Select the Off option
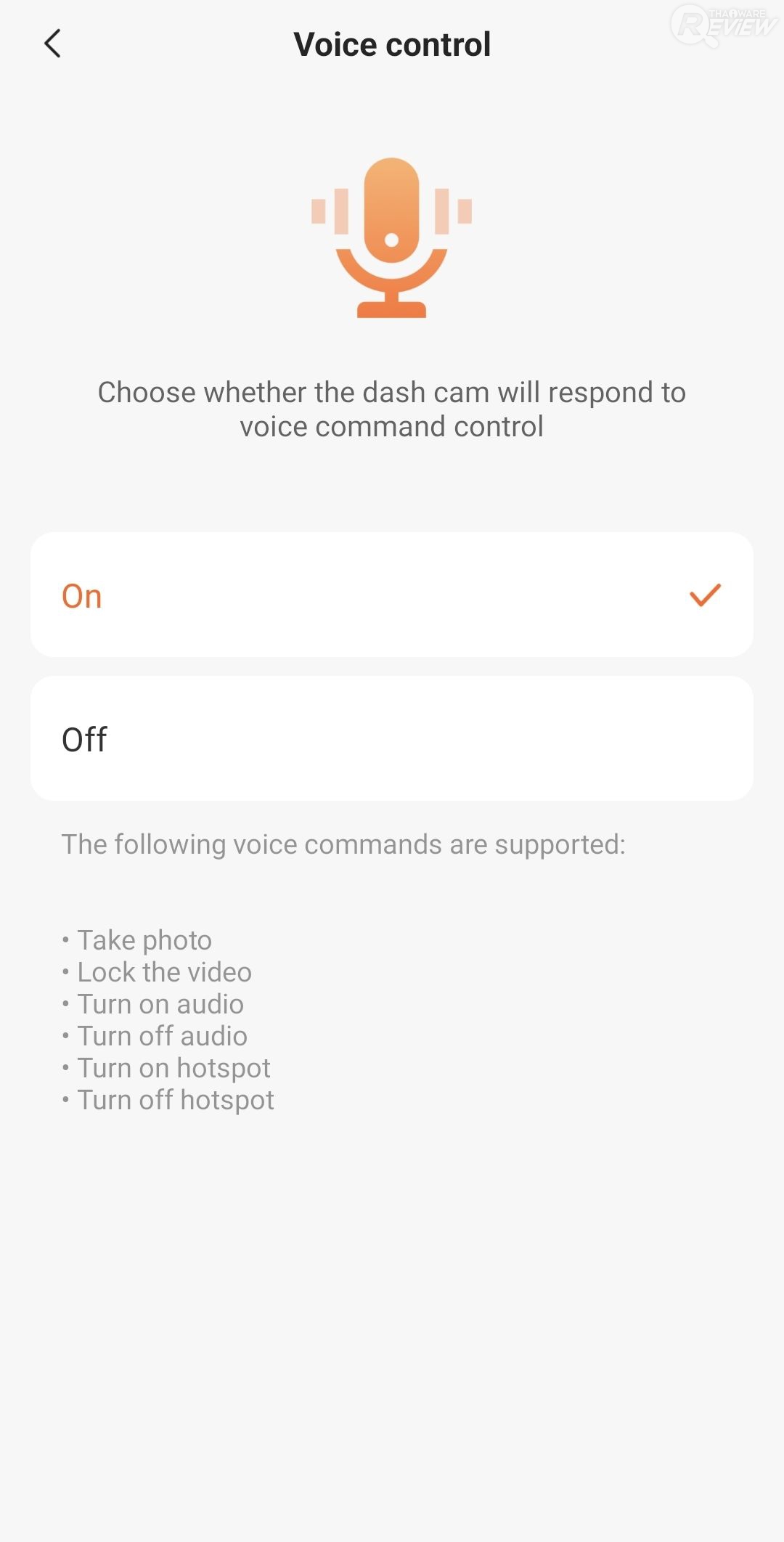Image resolution: width=784 pixels, height=1542 pixels. click(x=392, y=739)
